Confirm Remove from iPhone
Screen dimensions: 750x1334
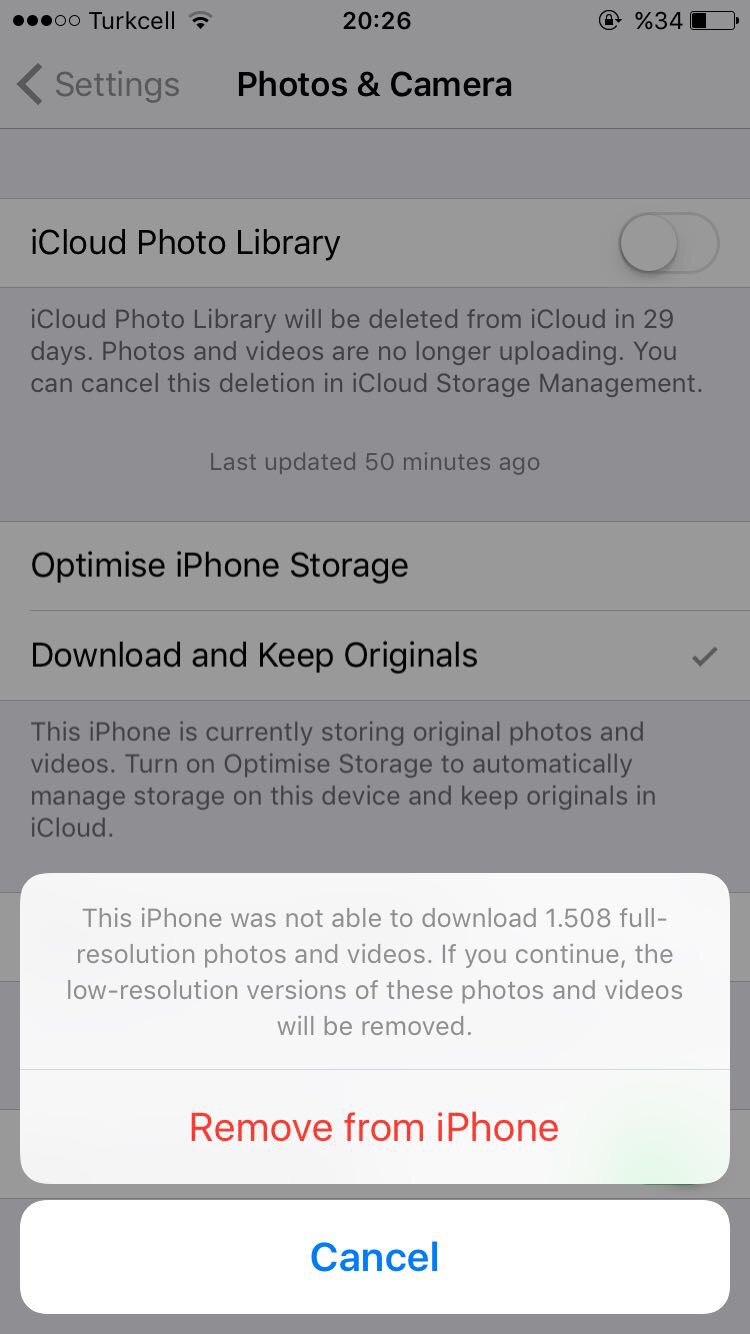[374, 1127]
